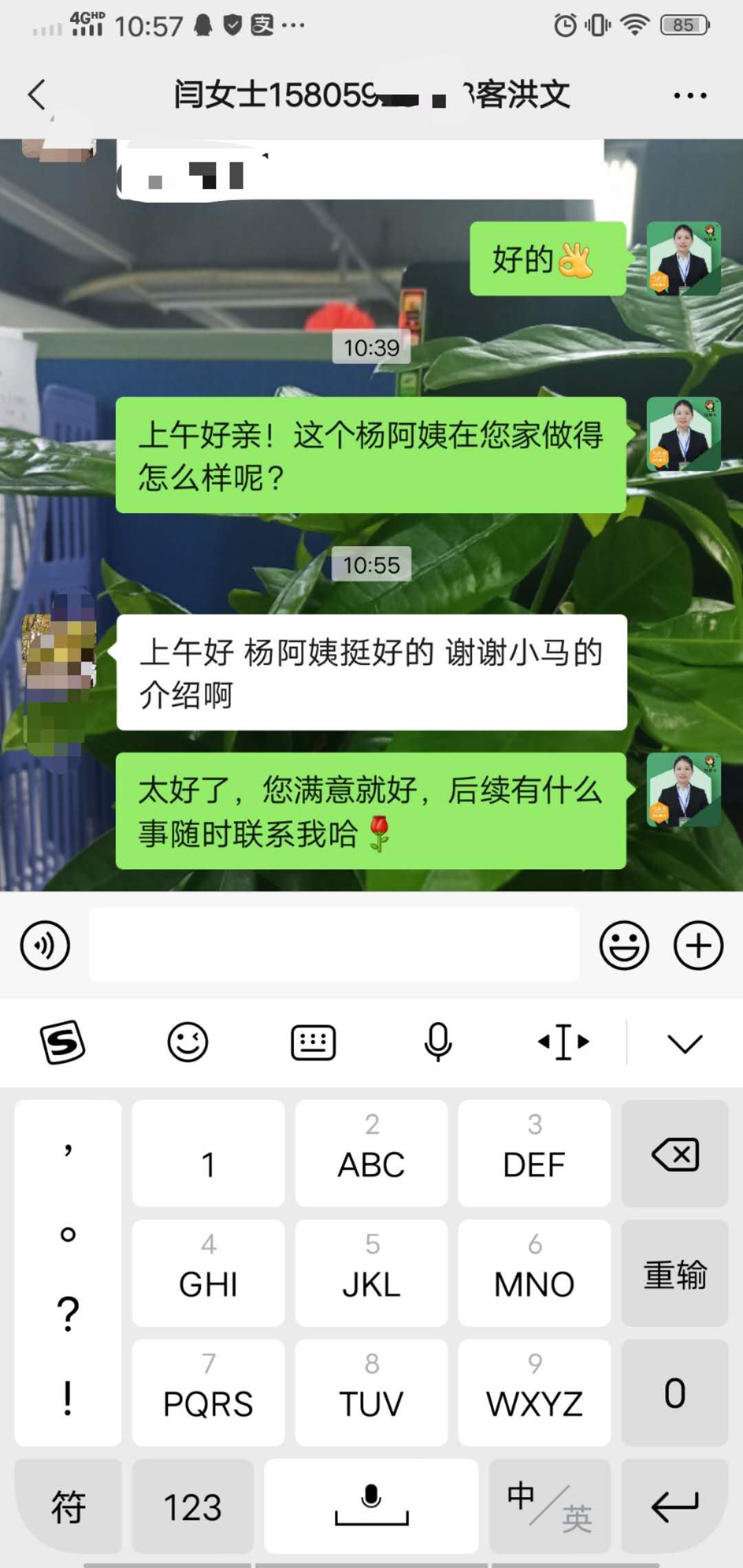Open Sogou keyboard logo menu
Viewport: 743px width, 1568px height.
point(63,1043)
